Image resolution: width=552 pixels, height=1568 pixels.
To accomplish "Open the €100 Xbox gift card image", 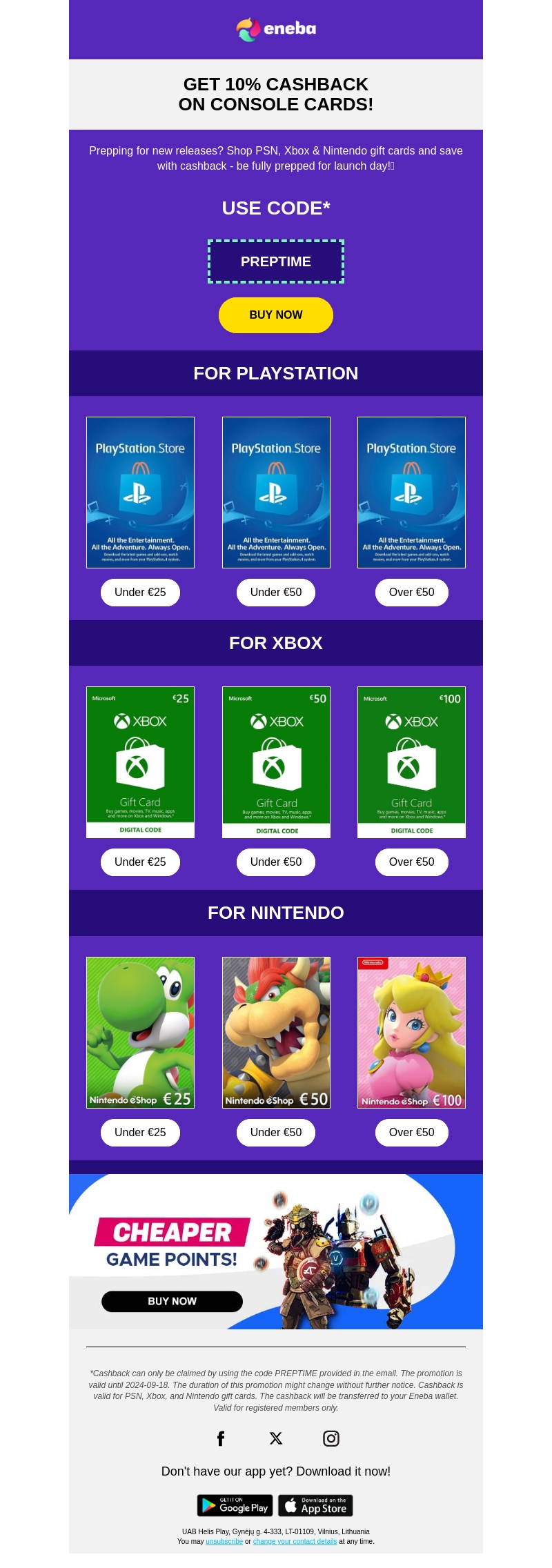I will coord(411,762).
